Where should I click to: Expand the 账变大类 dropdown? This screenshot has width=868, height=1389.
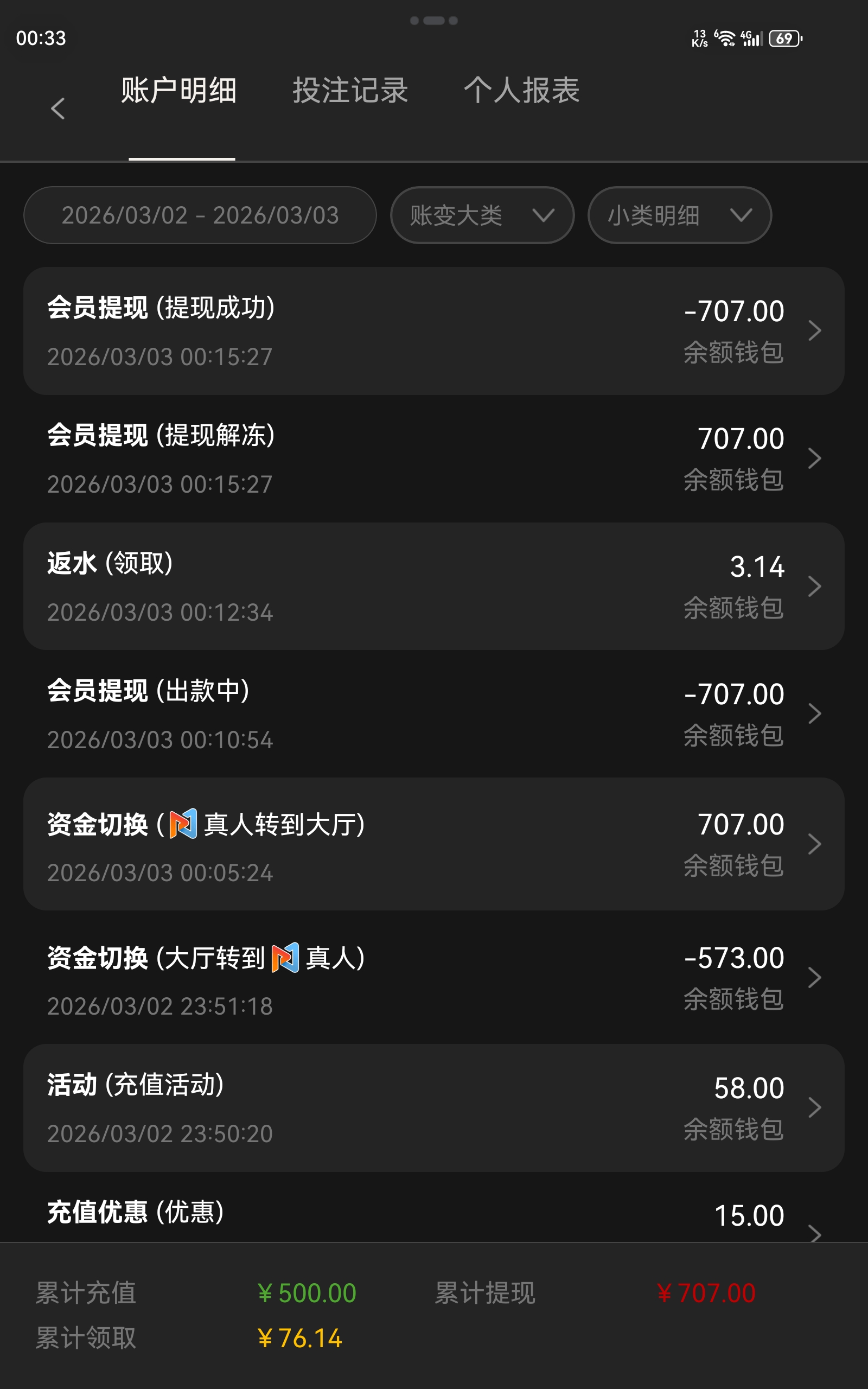(482, 215)
